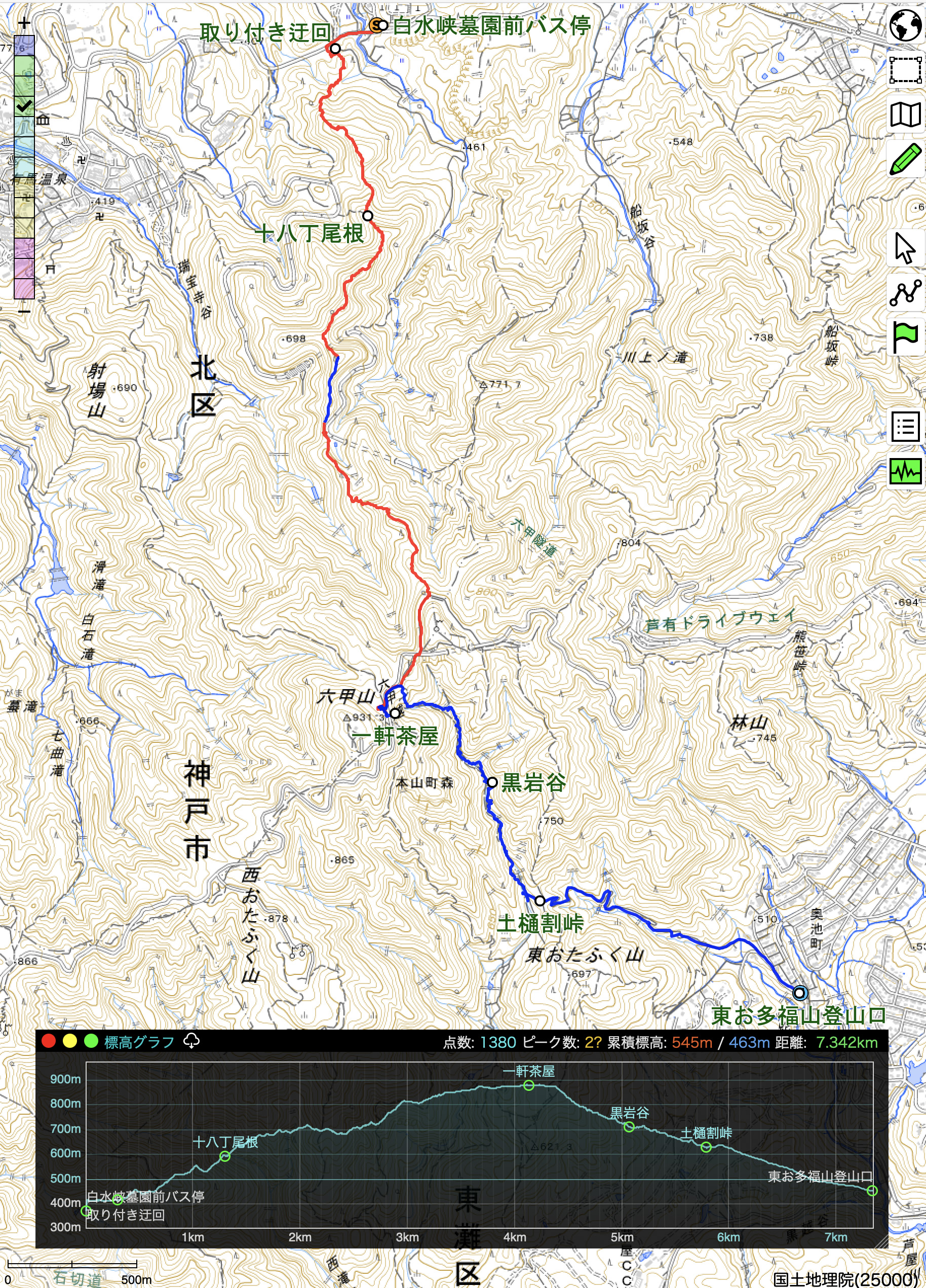Zoom in with the plus control
926x1288 pixels.
pos(24,23)
